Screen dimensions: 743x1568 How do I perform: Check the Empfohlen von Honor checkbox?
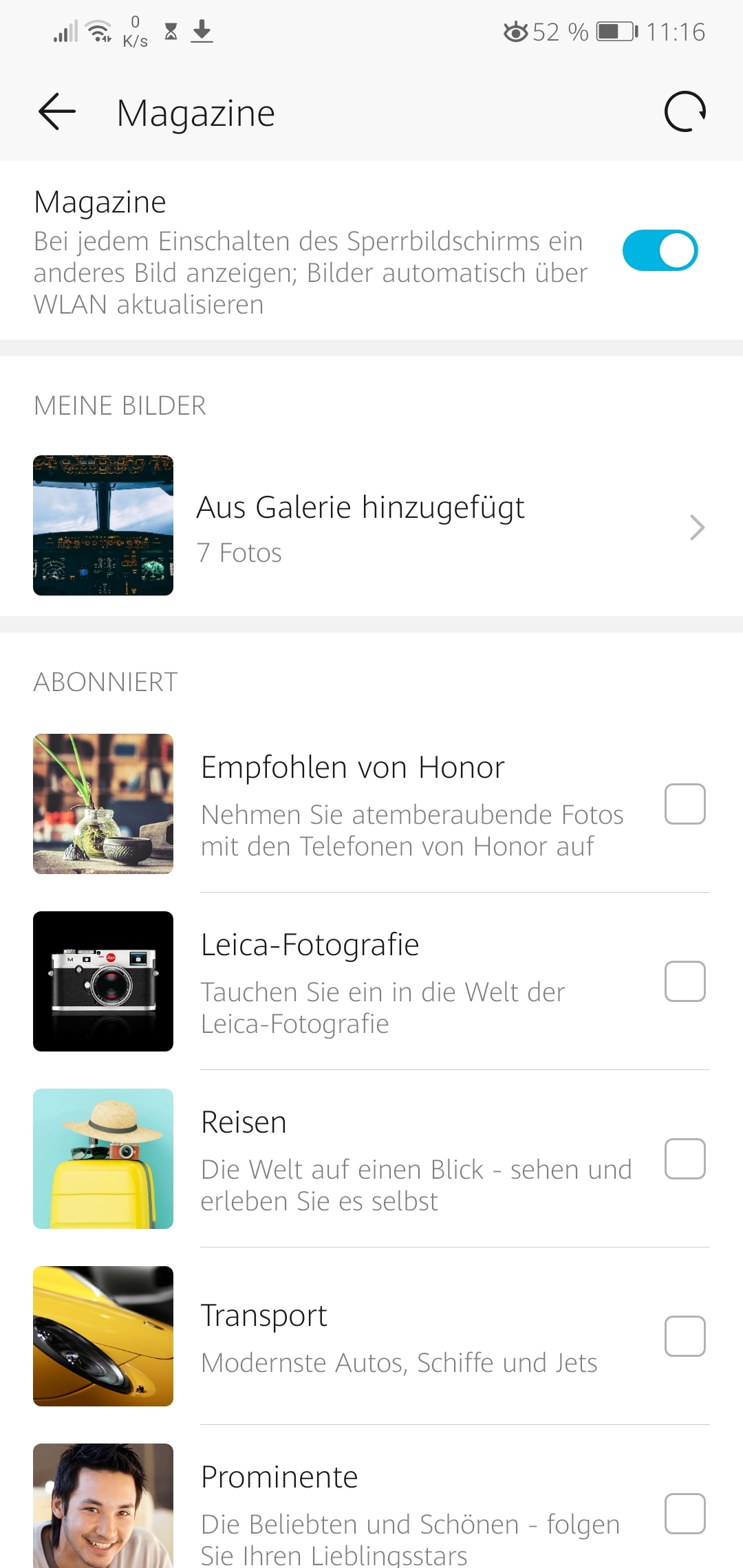[x=685, y=804]
